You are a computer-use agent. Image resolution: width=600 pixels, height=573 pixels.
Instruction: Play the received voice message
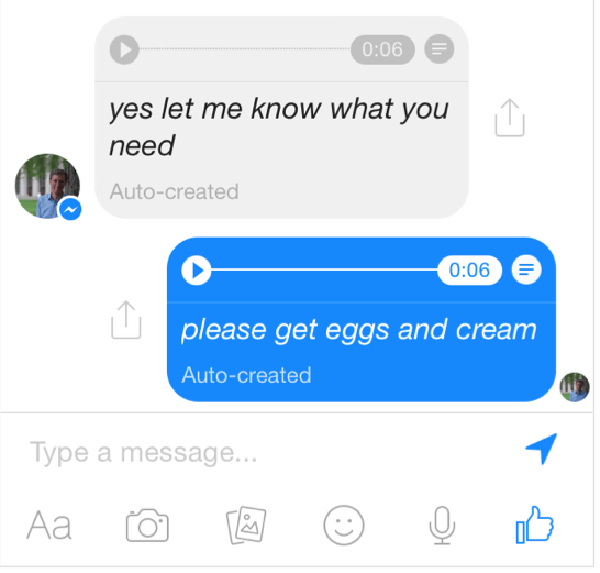(x=124, y=49)
